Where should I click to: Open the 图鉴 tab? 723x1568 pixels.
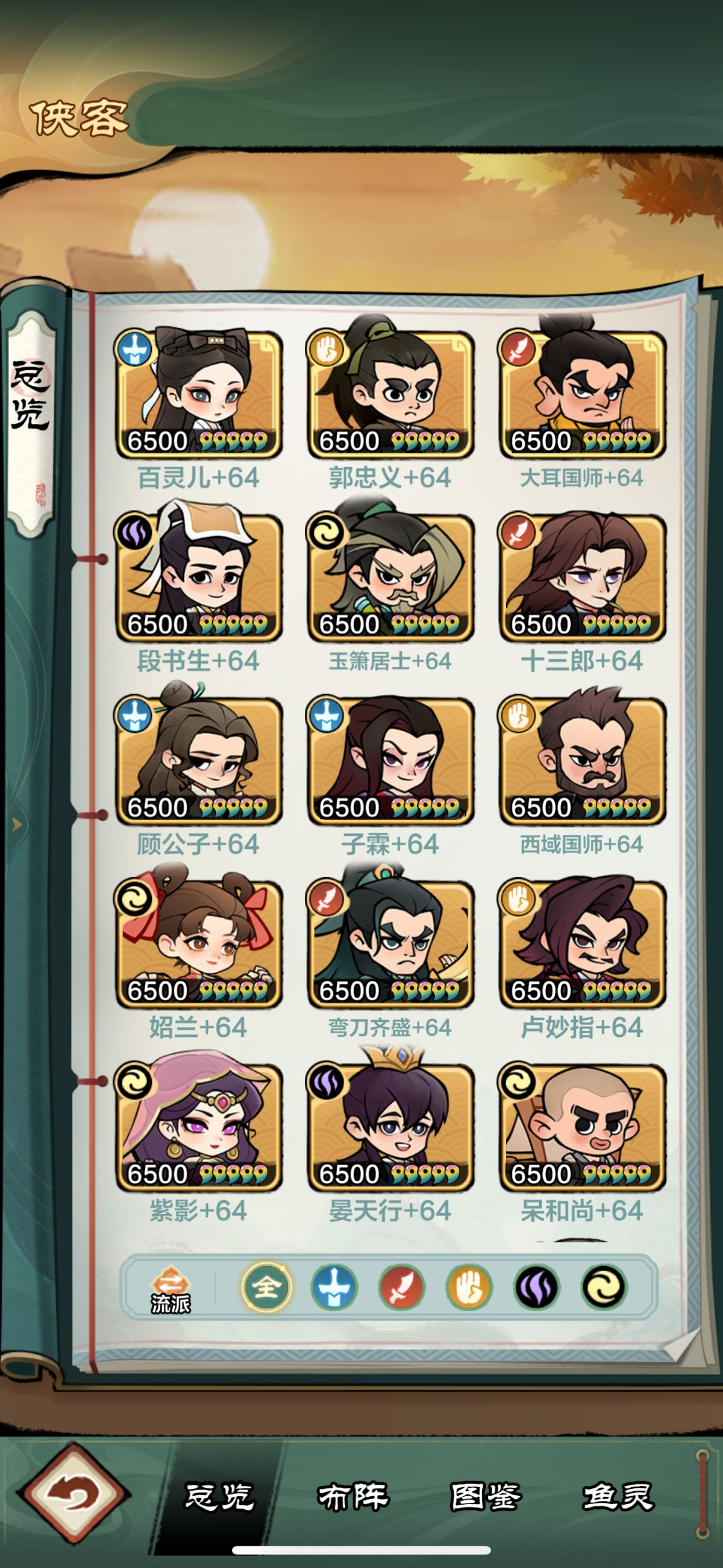(x=486, y=1497)
